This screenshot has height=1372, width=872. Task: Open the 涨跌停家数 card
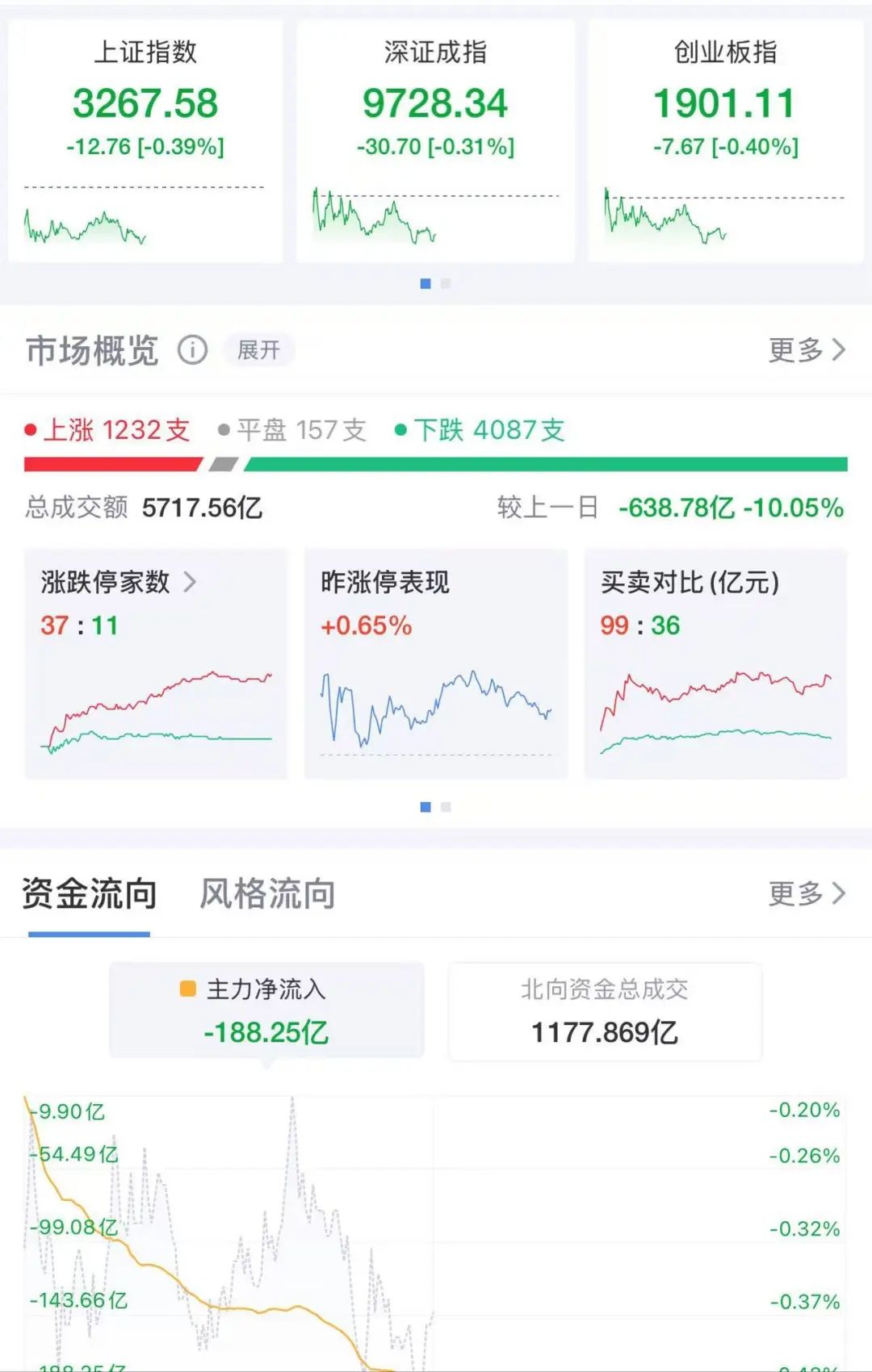click(156, 663)
